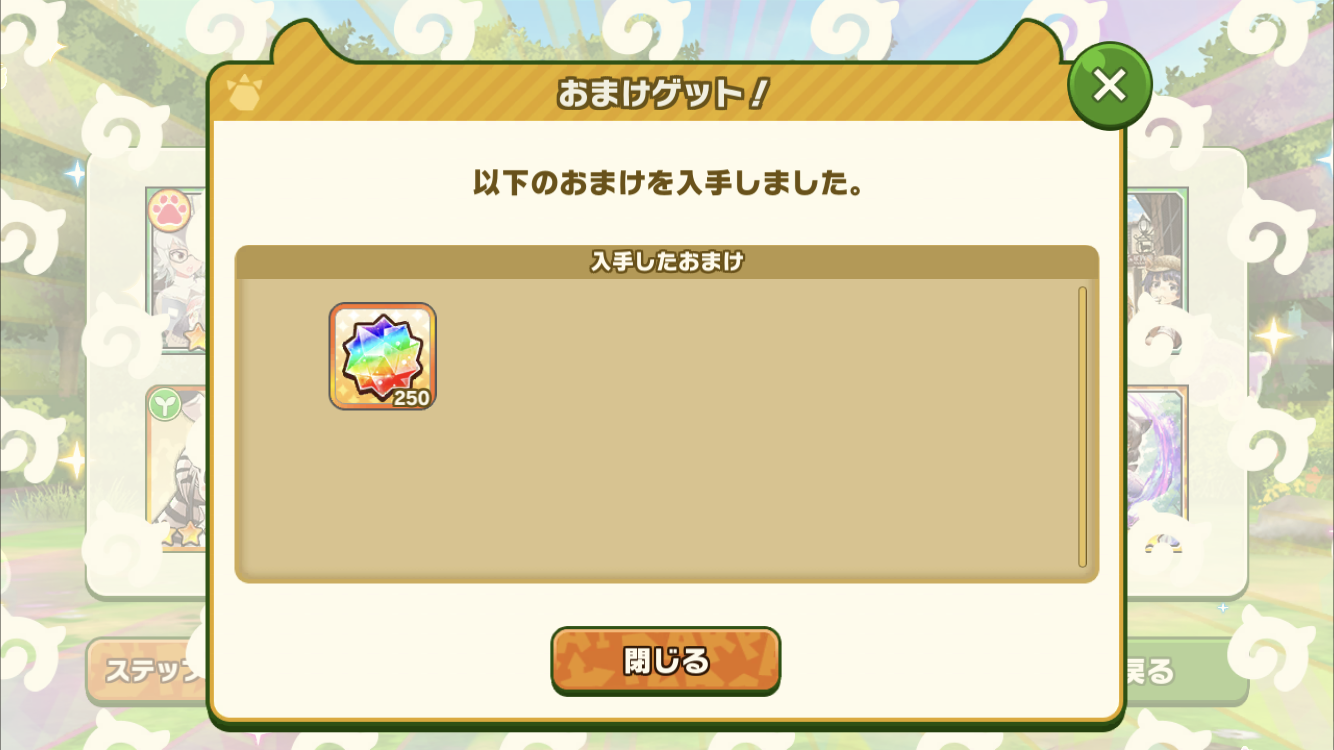Open the rainbow gem reward item
The image size is (1334, 750).
click(383, 357)
